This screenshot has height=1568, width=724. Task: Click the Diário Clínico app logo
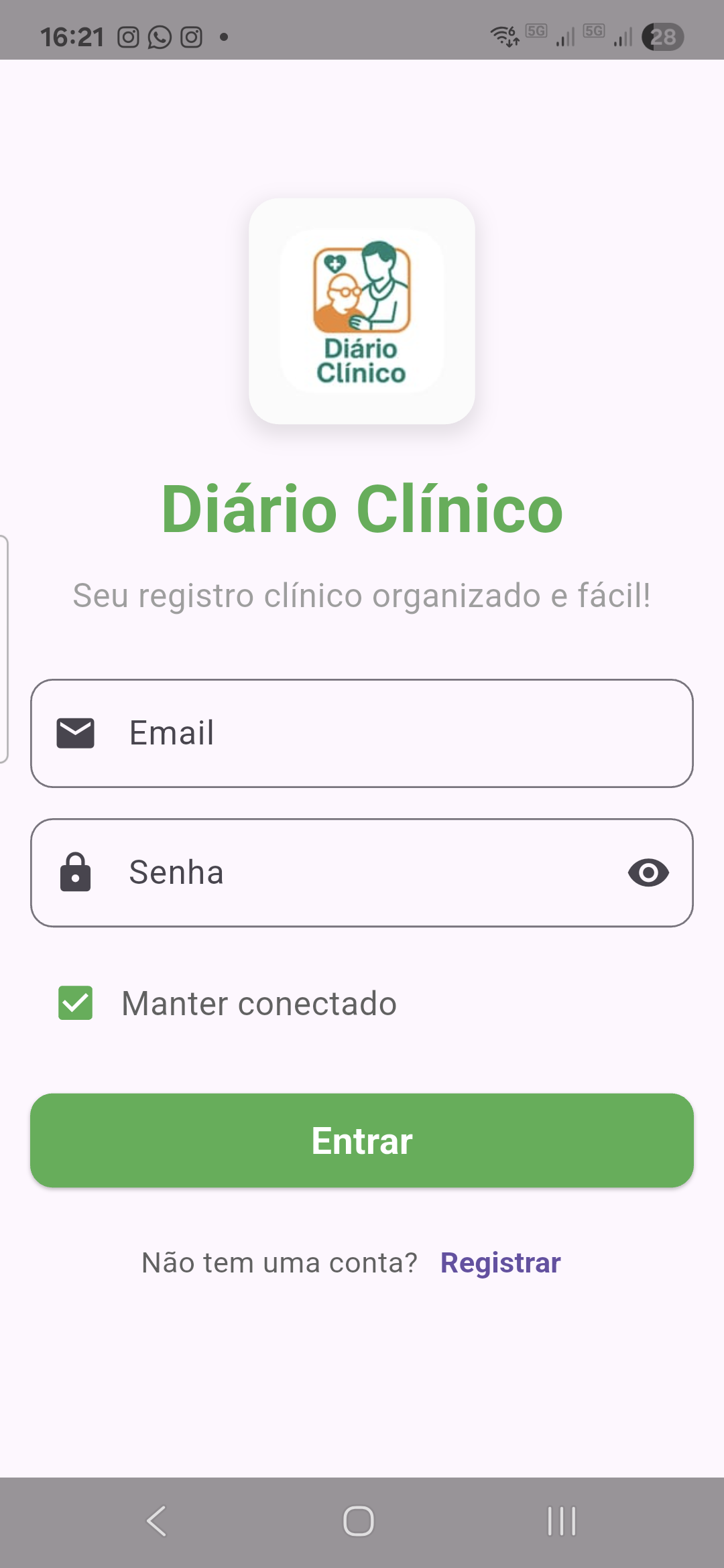coord(361,312)
